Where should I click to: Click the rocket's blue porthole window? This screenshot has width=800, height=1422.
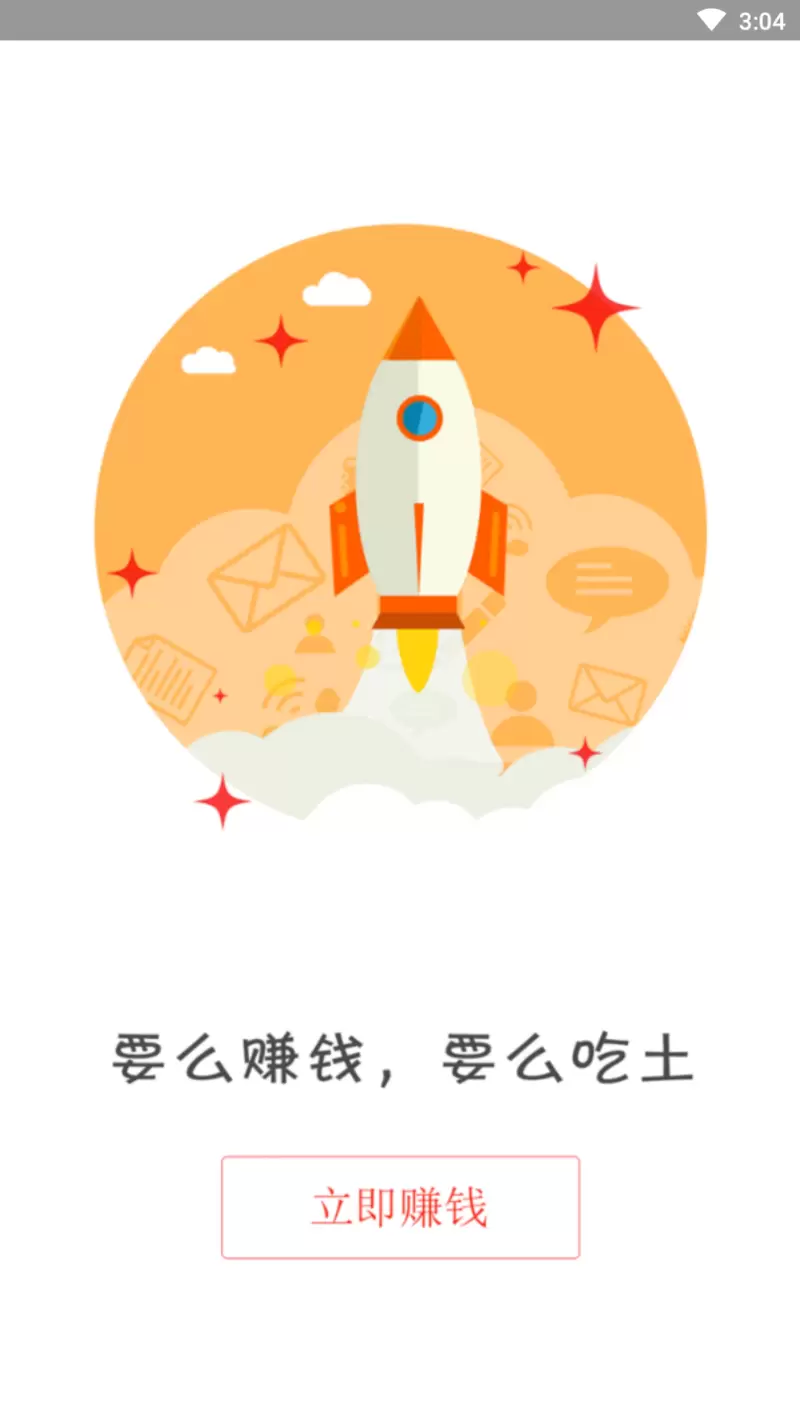(421, 418)
